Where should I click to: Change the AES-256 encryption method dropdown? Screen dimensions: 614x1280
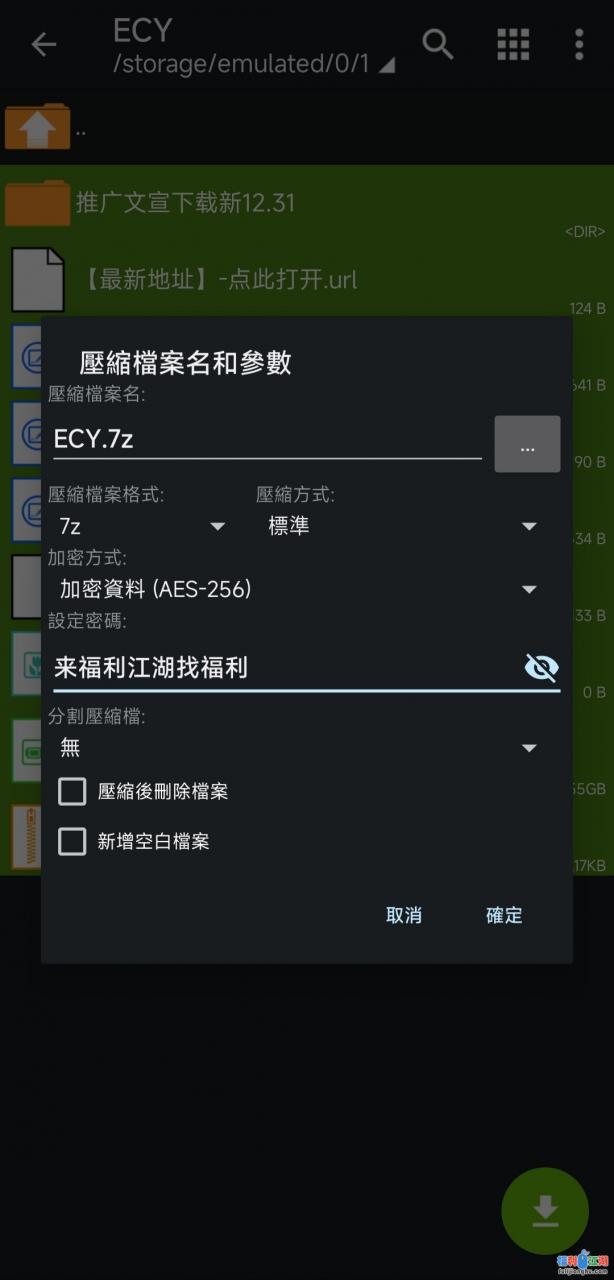point(298,589)
